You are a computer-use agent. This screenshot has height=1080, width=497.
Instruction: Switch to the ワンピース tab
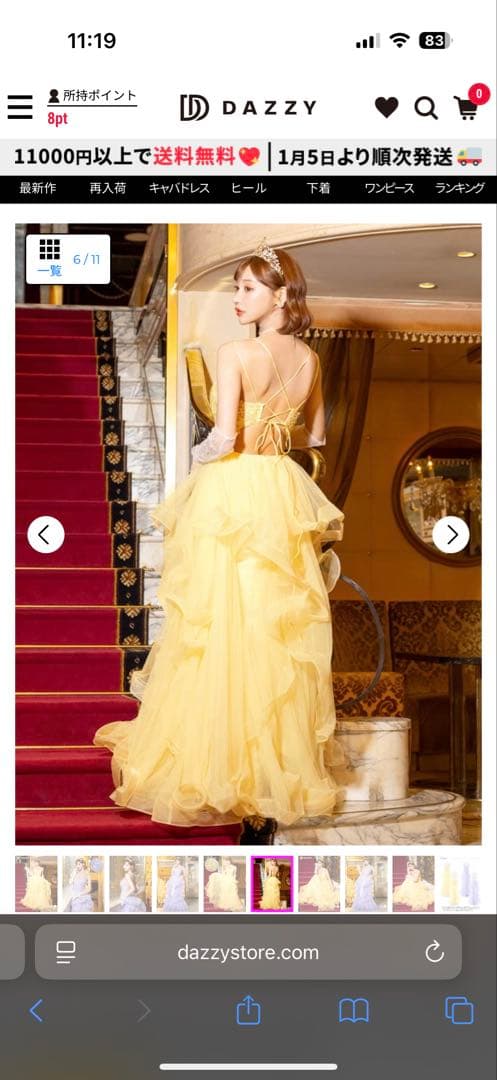pyautogui.click(x=388, y=189)
